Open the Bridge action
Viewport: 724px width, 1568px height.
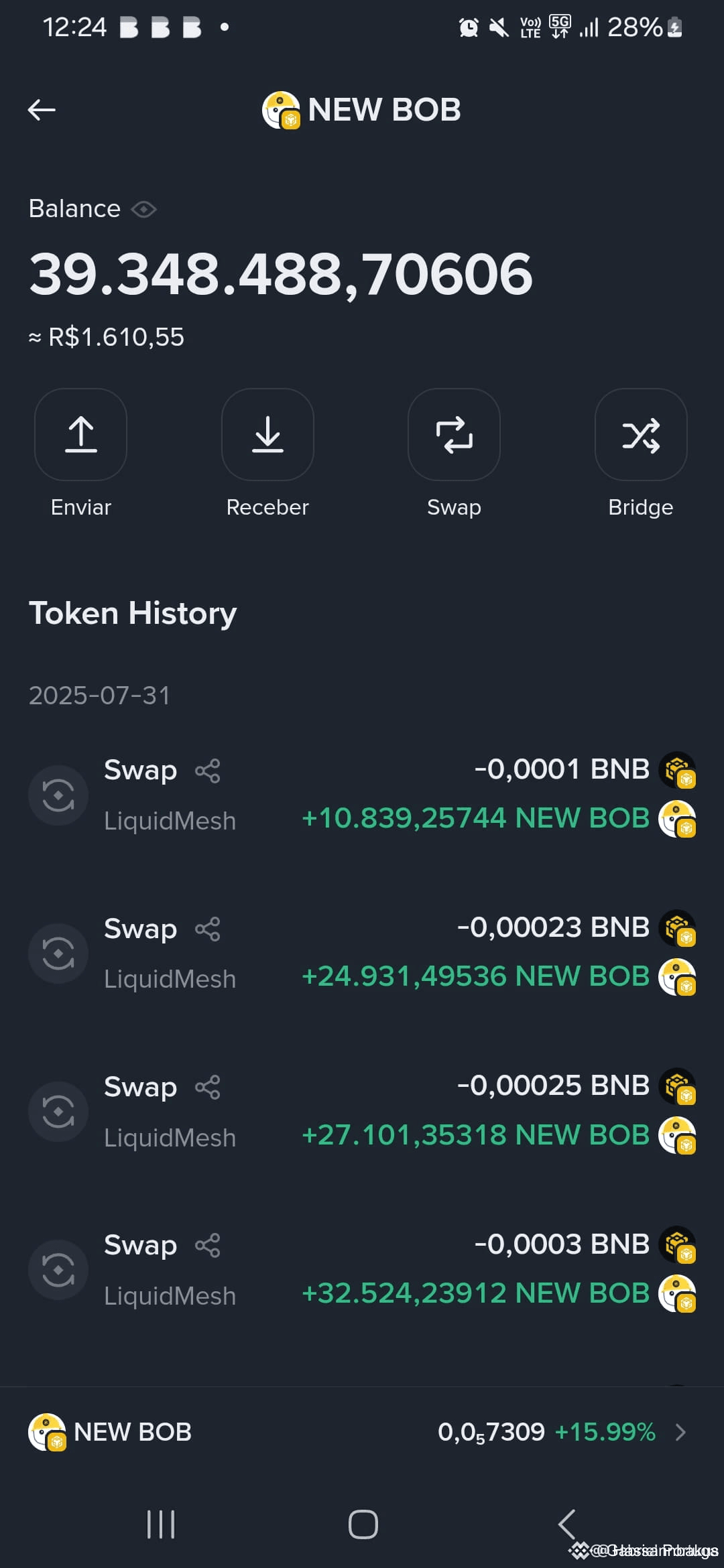[x=641, y=434]
